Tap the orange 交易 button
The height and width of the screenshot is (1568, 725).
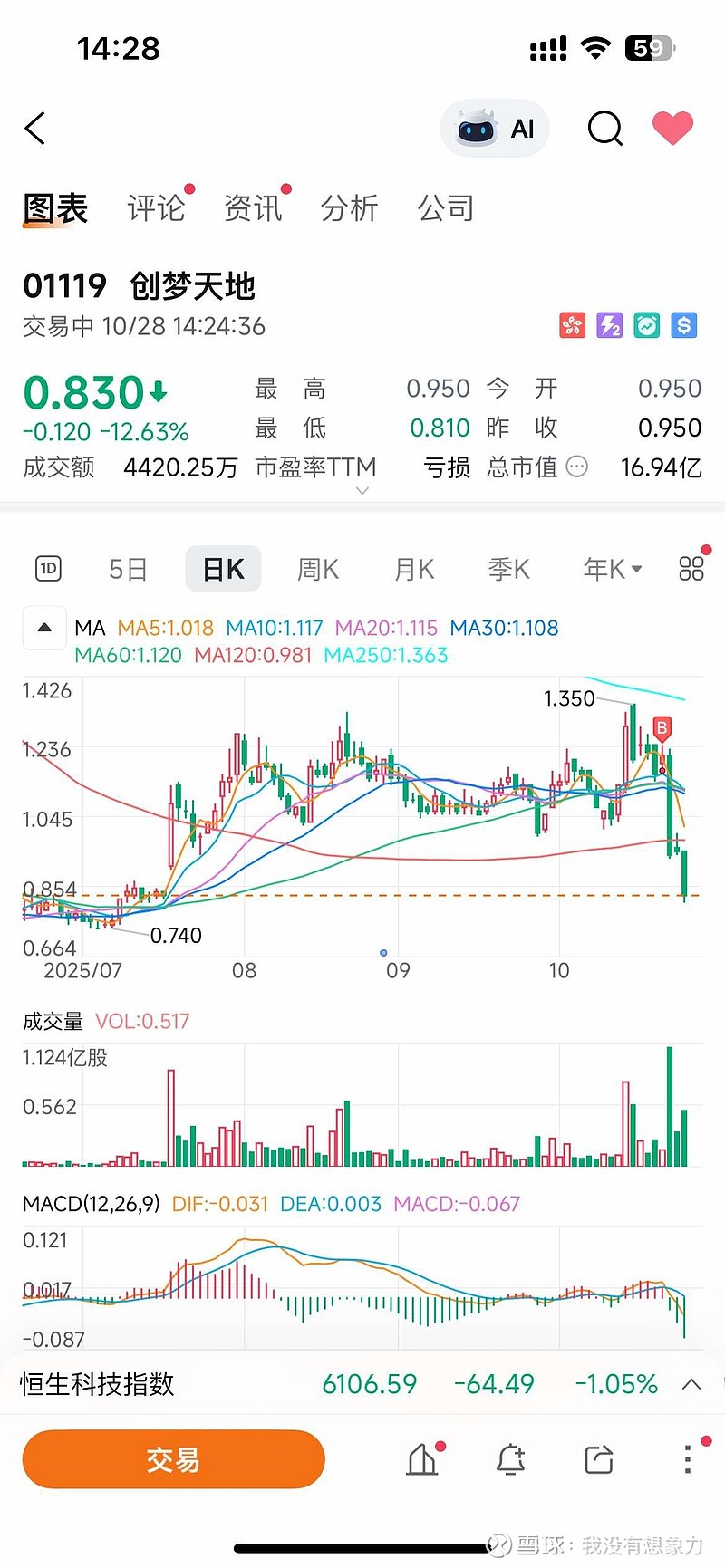[x=172, y=1458]
